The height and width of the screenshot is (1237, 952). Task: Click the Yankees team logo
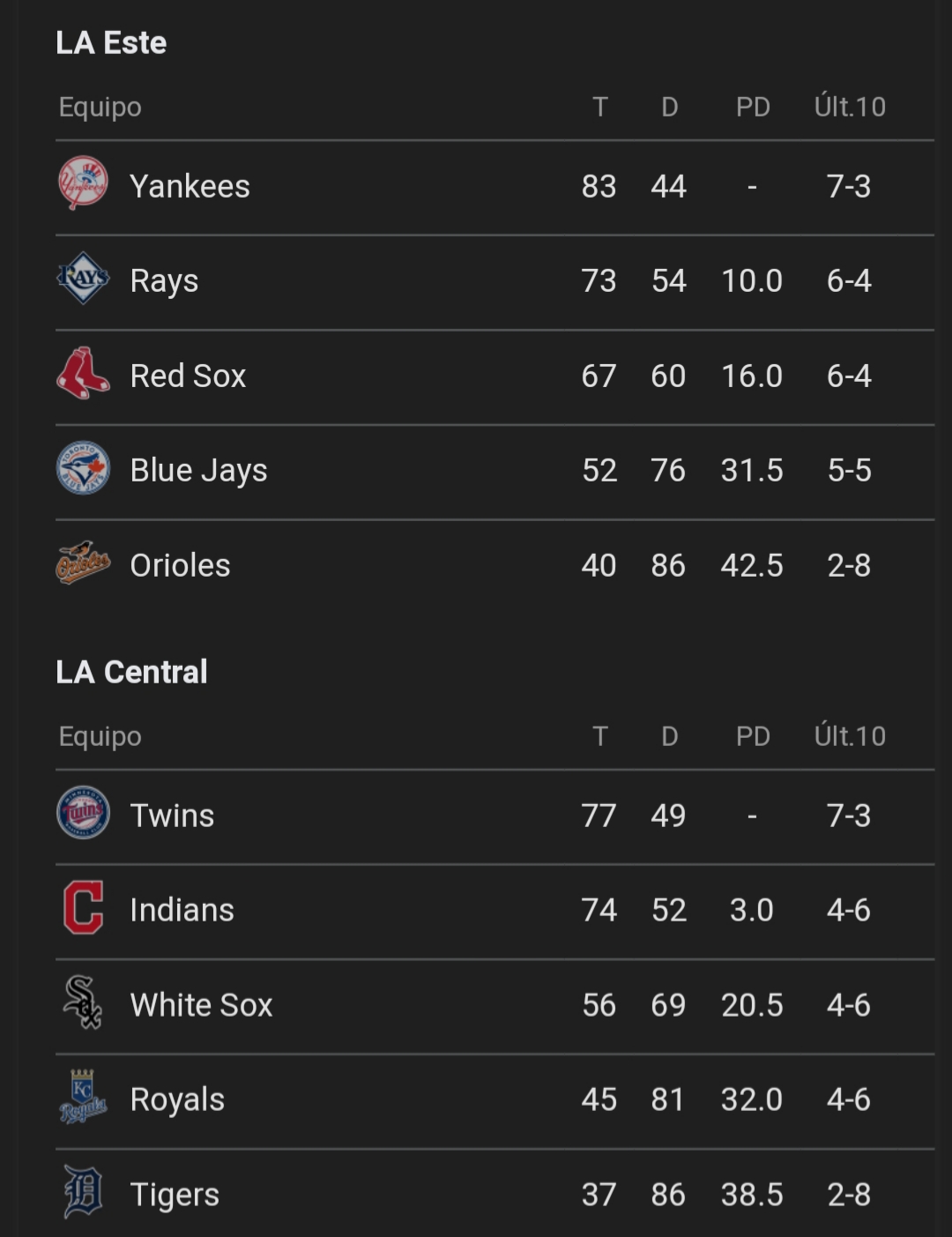82,186
